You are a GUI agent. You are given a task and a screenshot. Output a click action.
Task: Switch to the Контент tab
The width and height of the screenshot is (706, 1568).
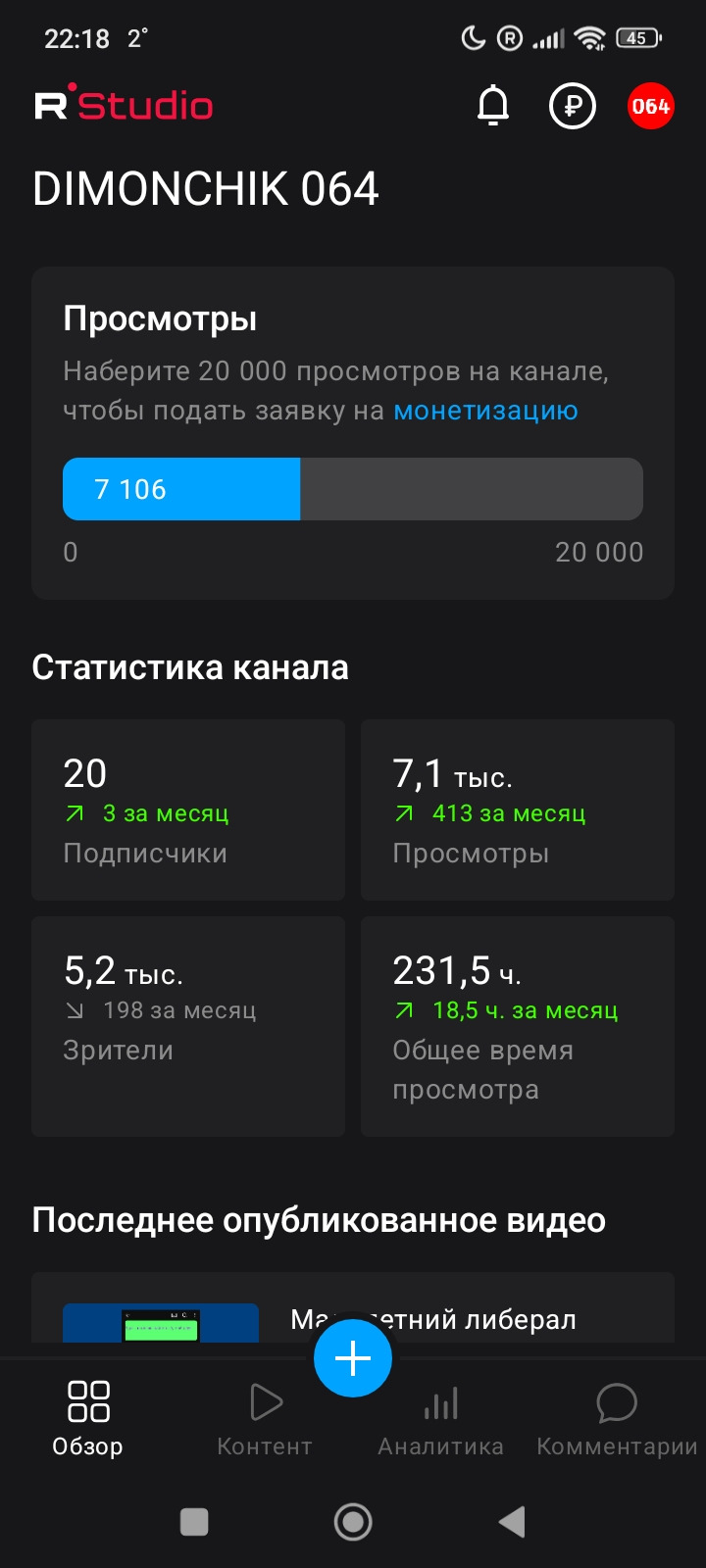point(265,1417)
